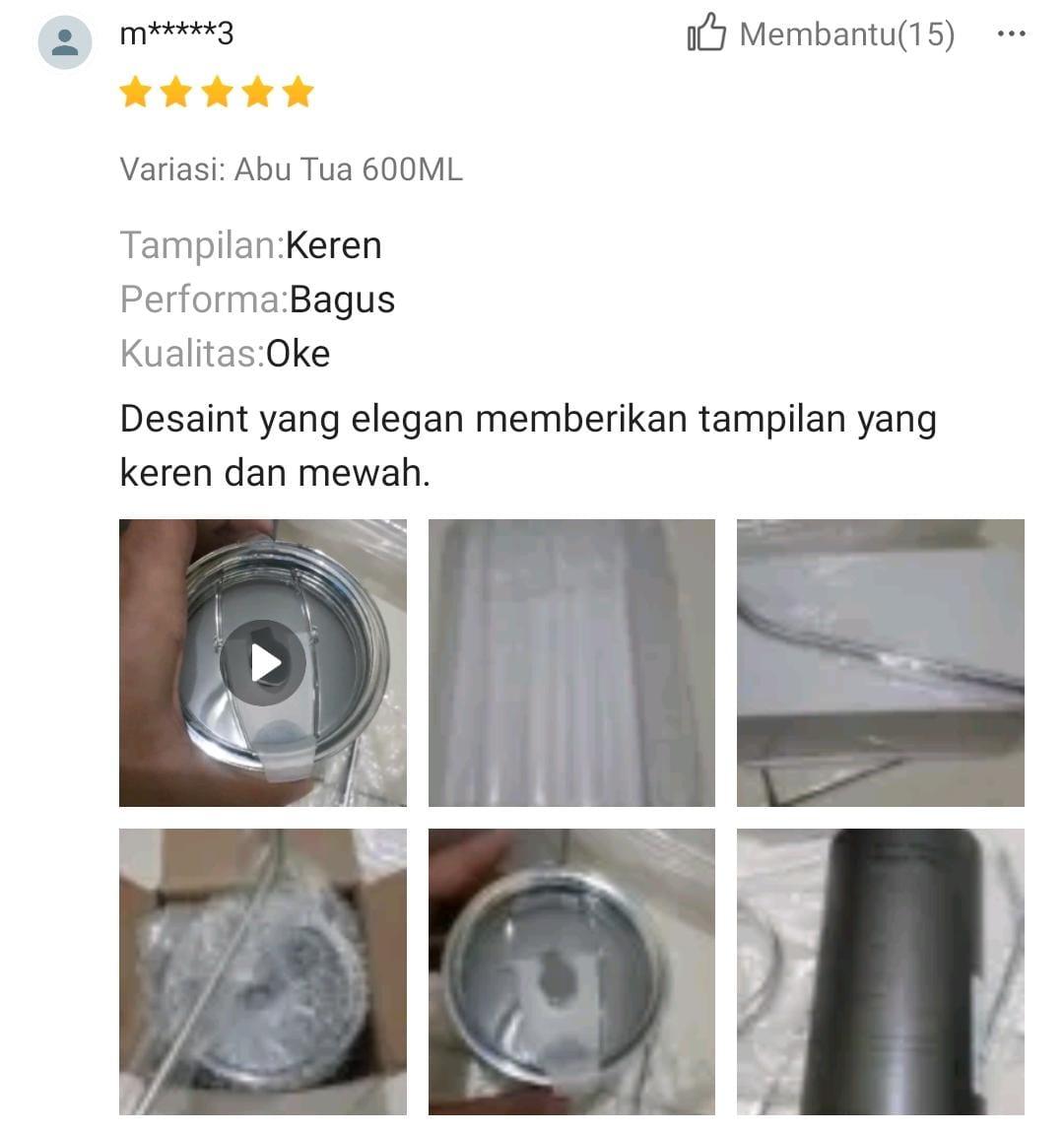Mark the review as Membantu (helpful)
Image resolution: width=1064 pixels, height=1135 pixels.
820,34
